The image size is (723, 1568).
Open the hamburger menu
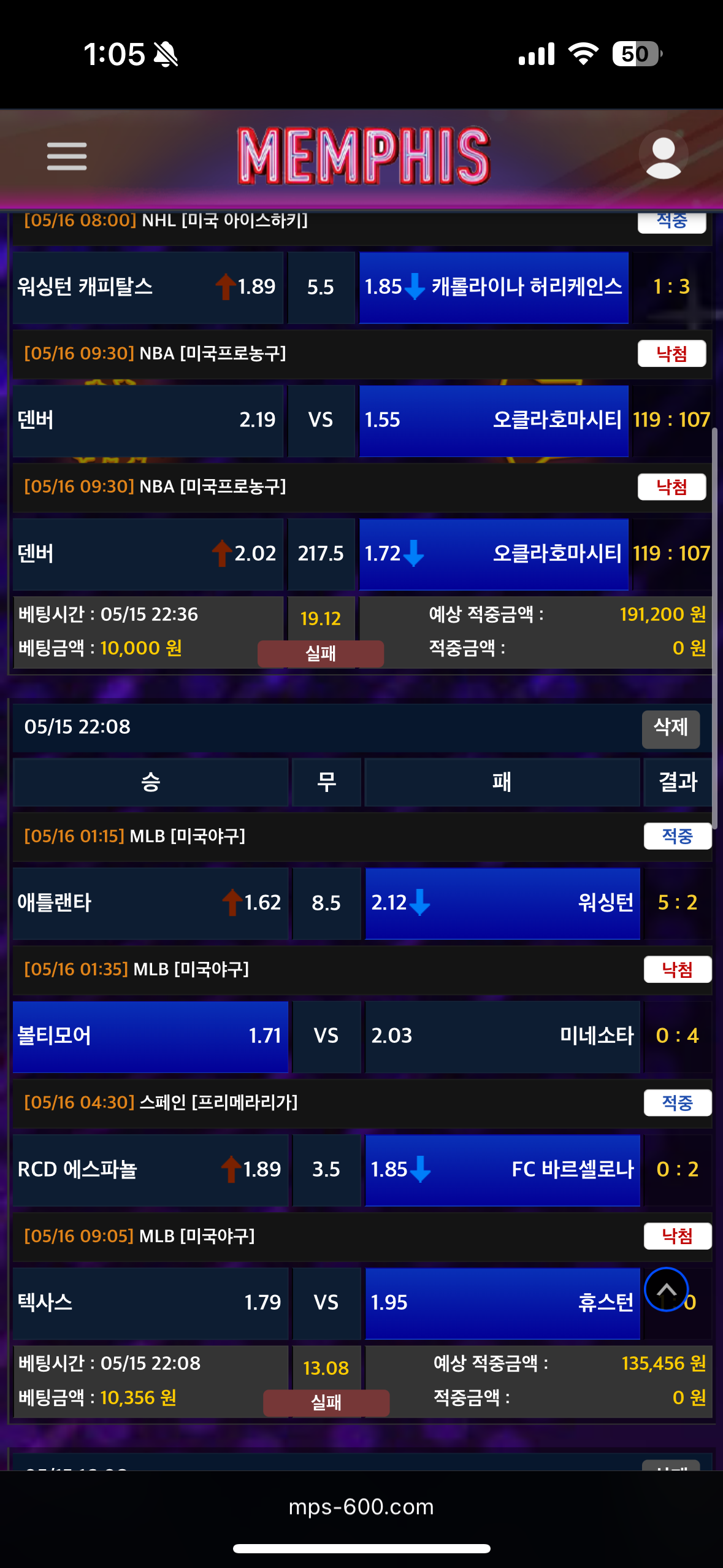click(66, 156)
